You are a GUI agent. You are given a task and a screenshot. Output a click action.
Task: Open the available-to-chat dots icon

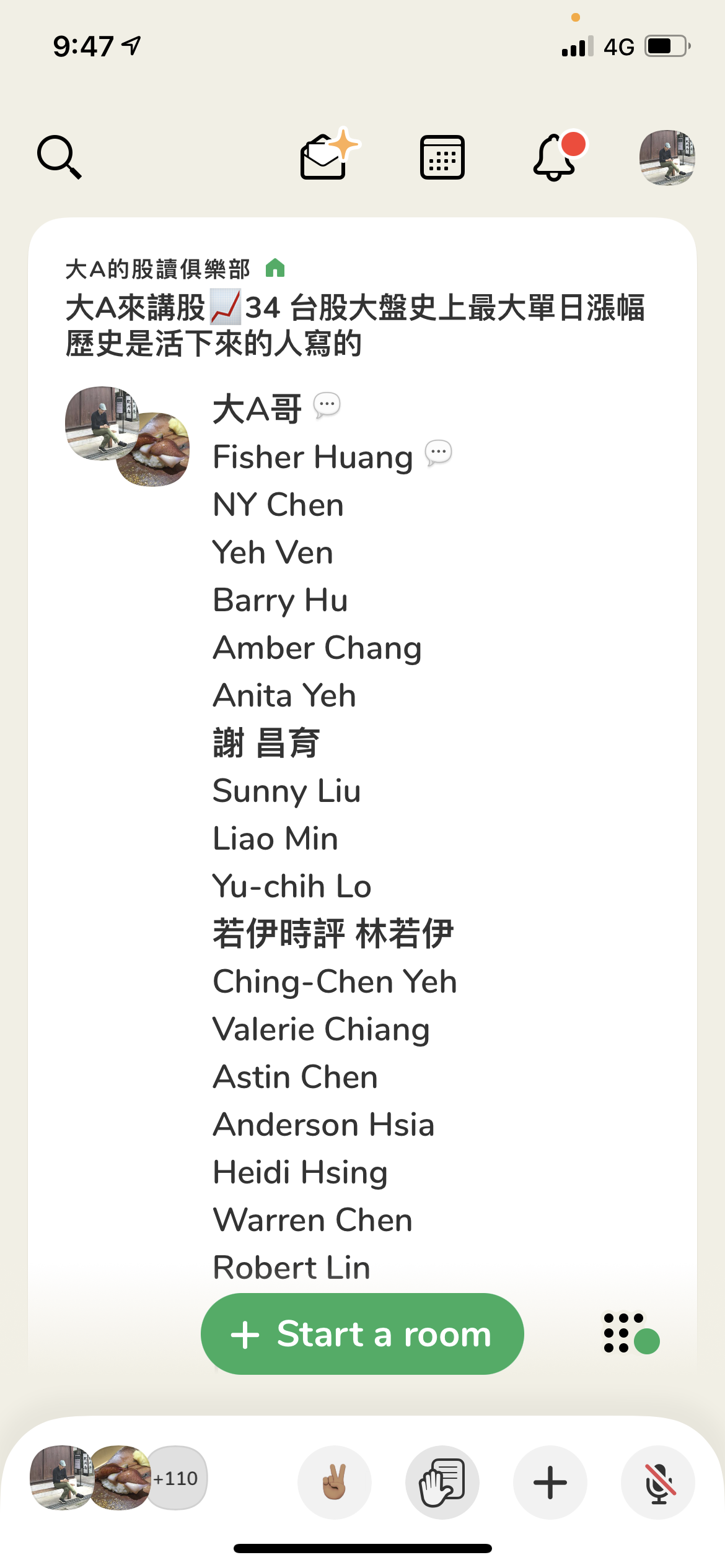pos(631,1333)
